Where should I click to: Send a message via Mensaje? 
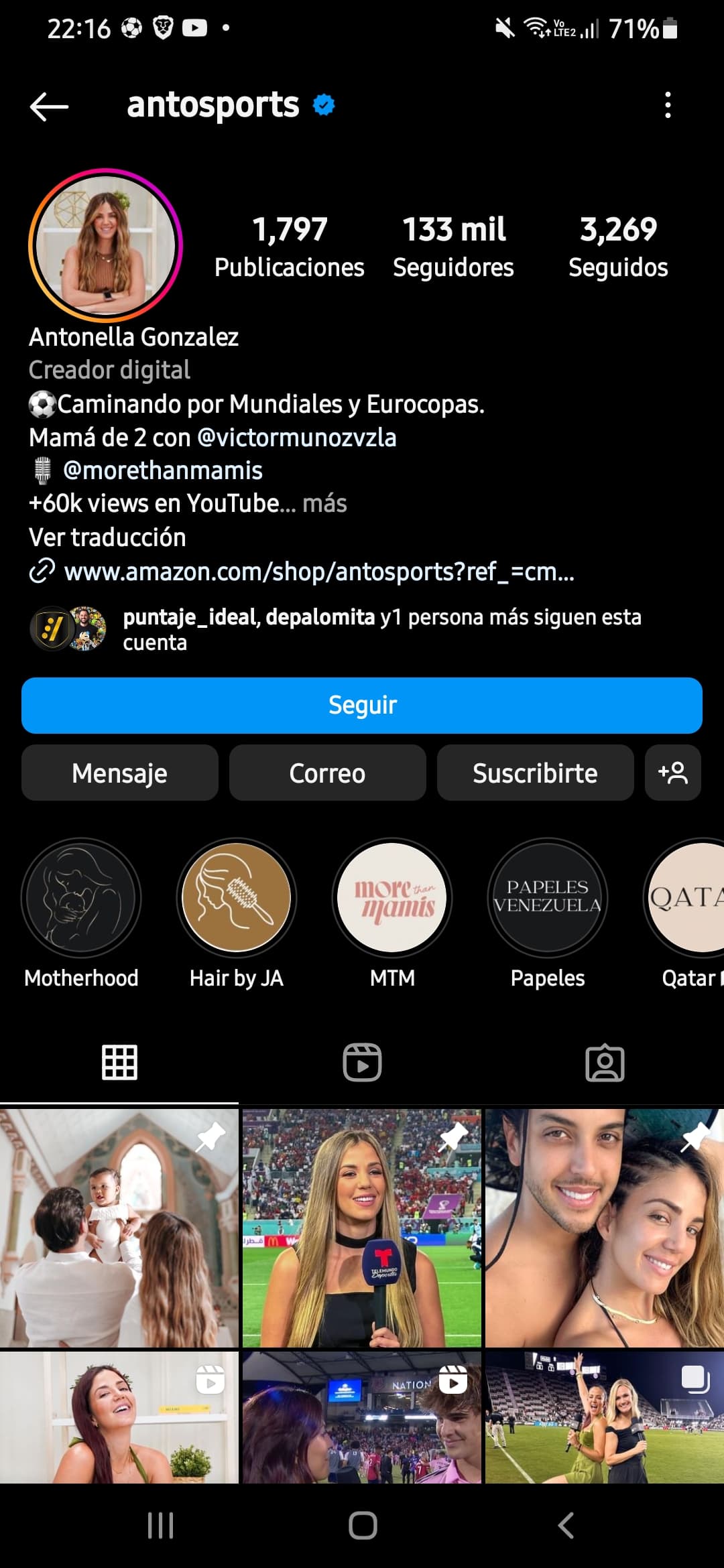pos(120,773)
